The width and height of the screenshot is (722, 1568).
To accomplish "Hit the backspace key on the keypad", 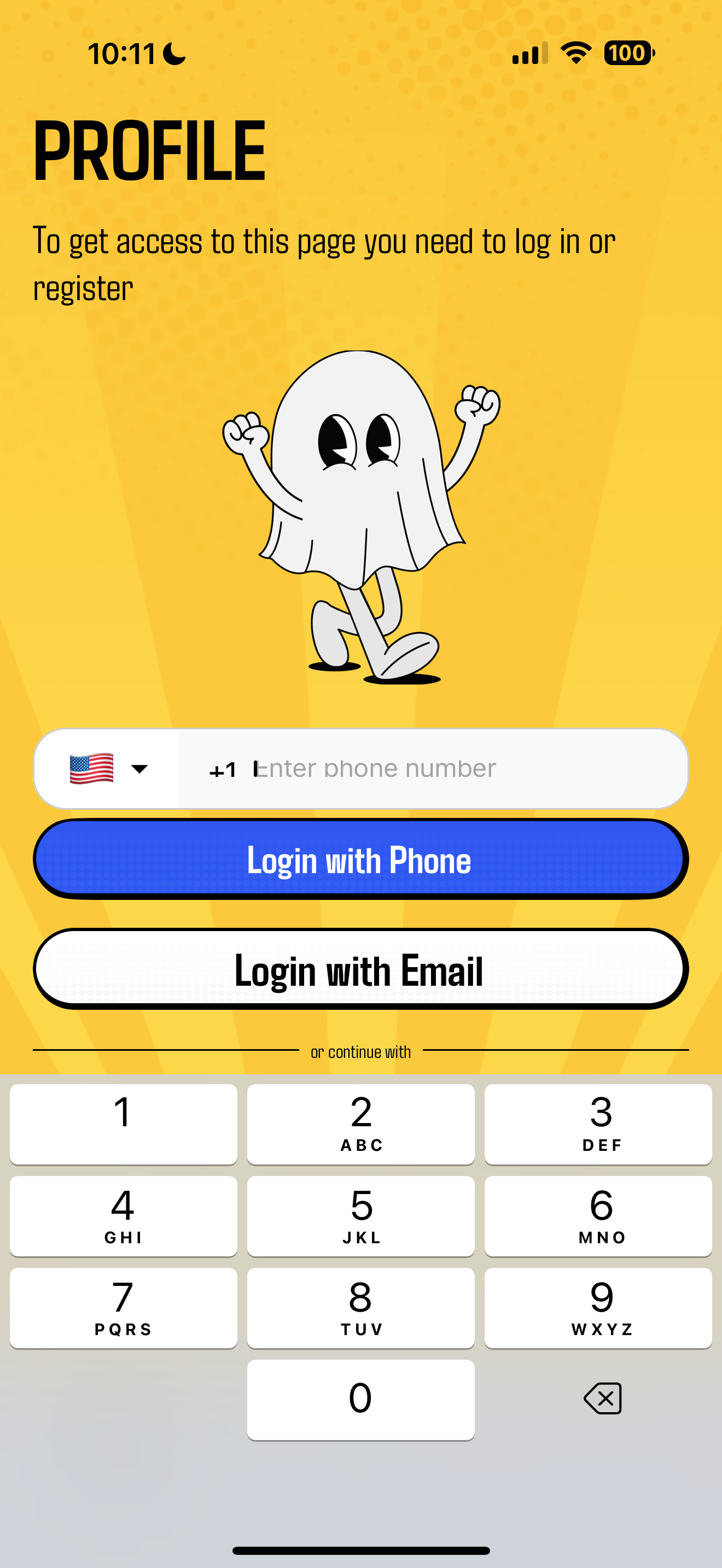I will coord(602,1398).
